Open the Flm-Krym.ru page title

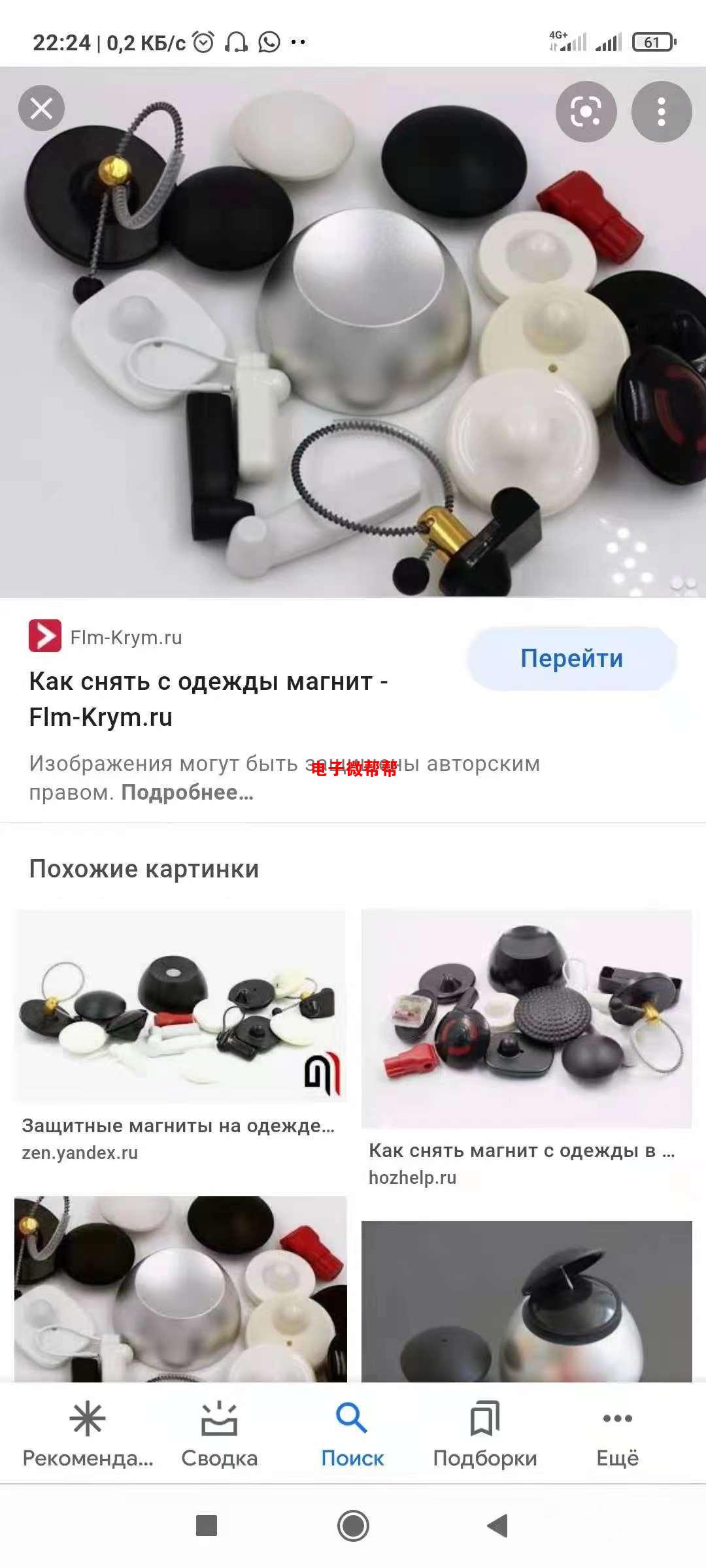(208, 699)
